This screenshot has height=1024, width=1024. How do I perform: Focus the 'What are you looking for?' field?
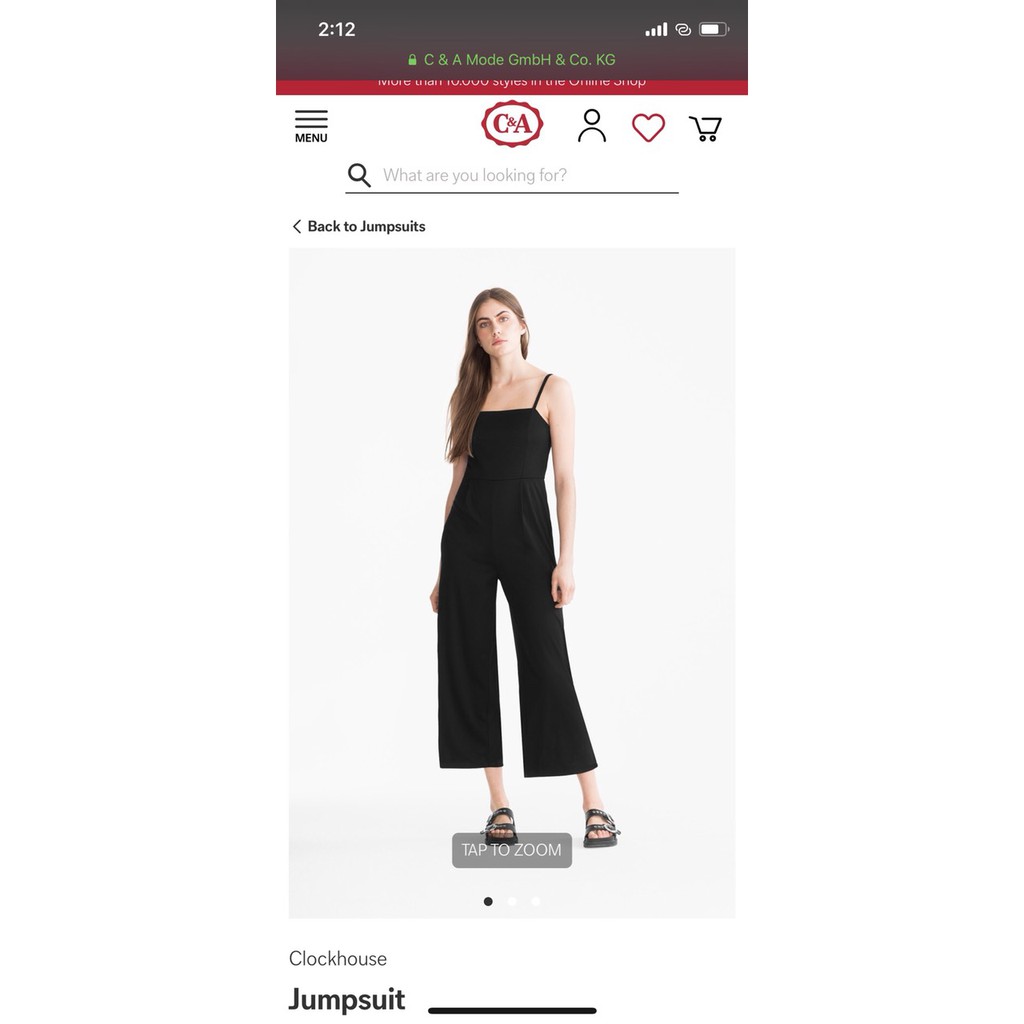528,176
